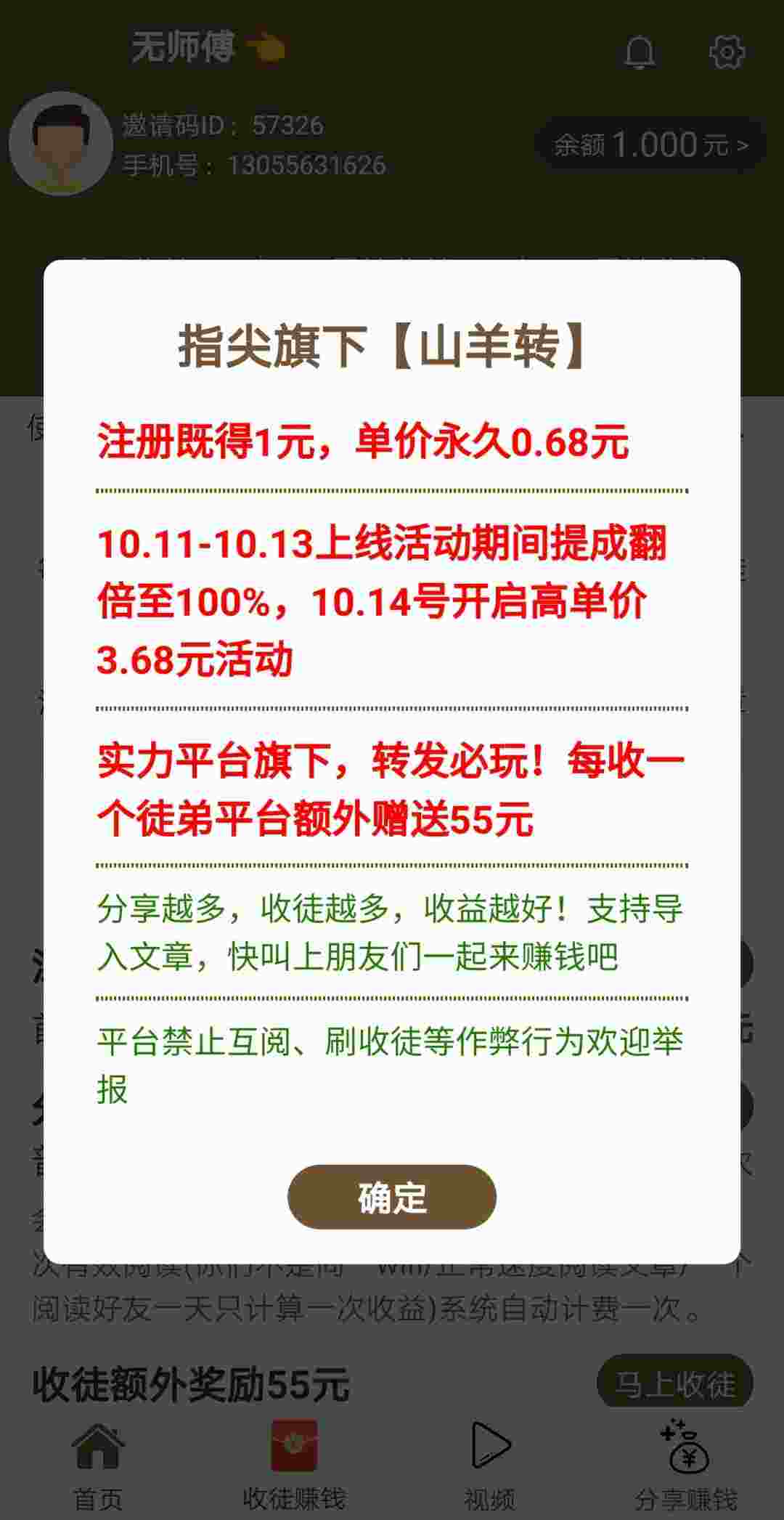Confirm the dialog with 确定
The height and width of the screenshot is (1520, 784).
point(392,1197)
